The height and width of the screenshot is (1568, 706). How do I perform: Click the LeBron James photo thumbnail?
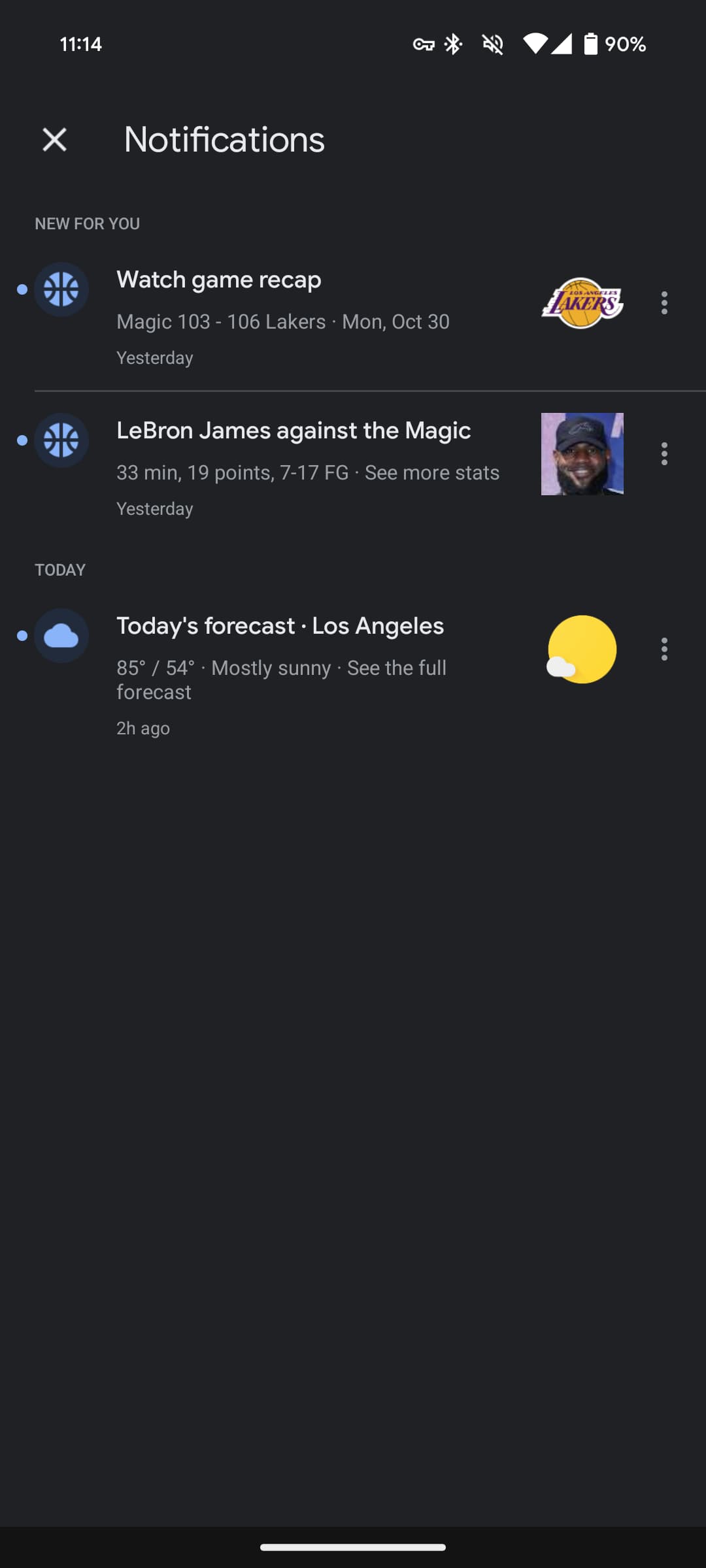pyautogui.click(x=582, y=453)
